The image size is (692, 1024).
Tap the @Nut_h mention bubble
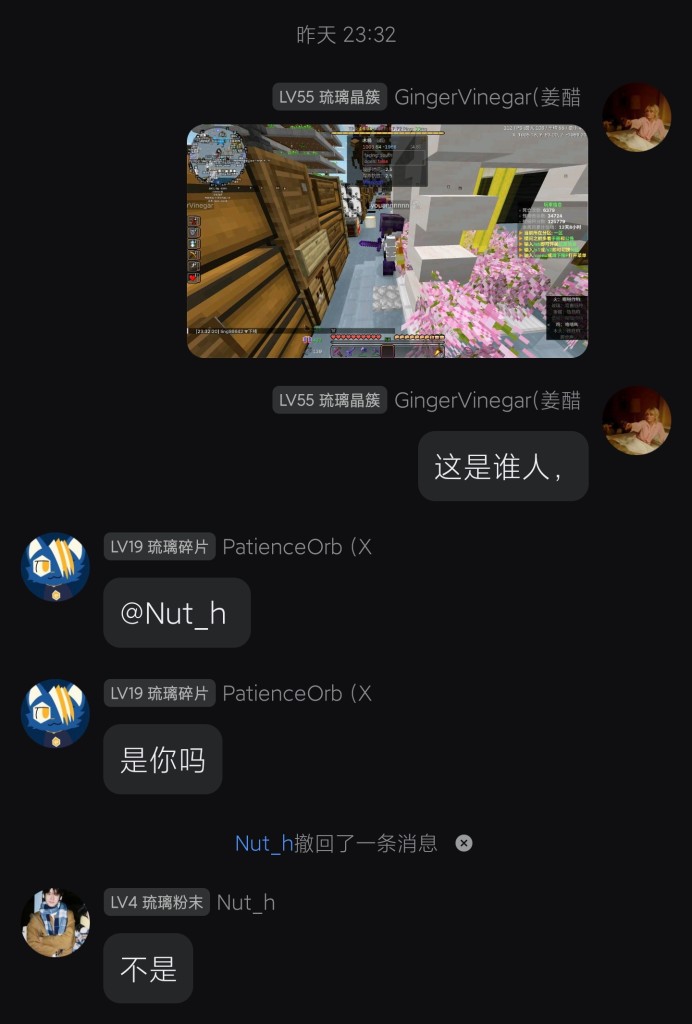tap(177, 613)
